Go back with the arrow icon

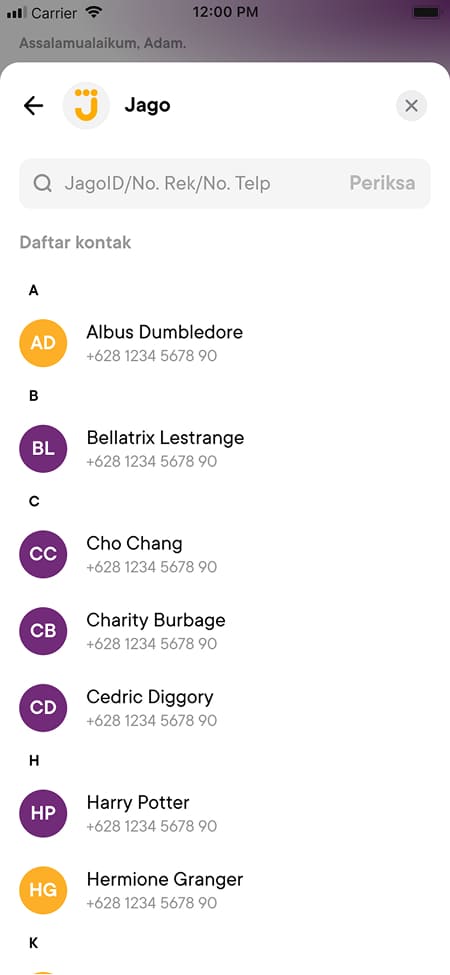click(34, 106)
